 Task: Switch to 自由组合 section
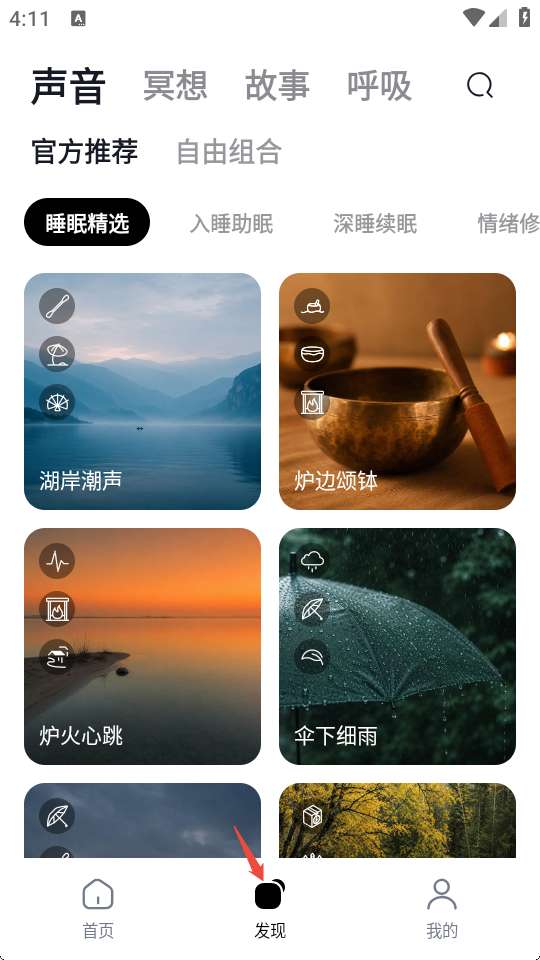coord(229,152)
